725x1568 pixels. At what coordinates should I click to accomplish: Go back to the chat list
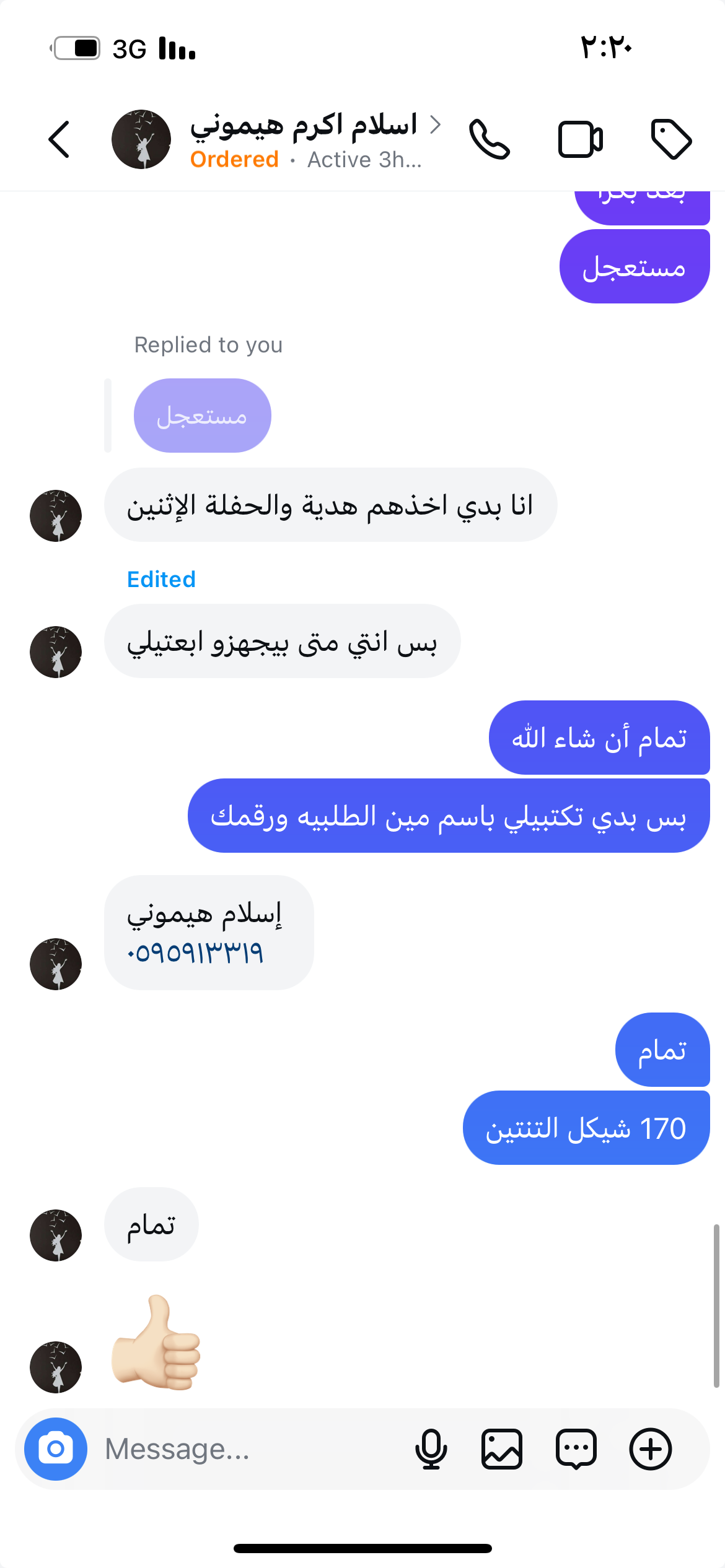(59, 139)
